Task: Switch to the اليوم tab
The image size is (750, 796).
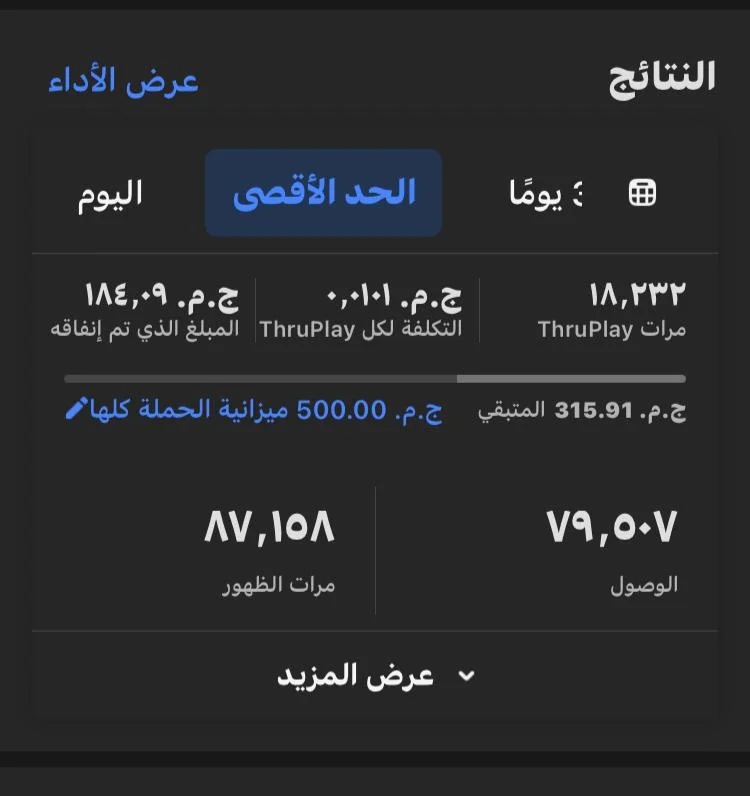Action: [110, 194]
